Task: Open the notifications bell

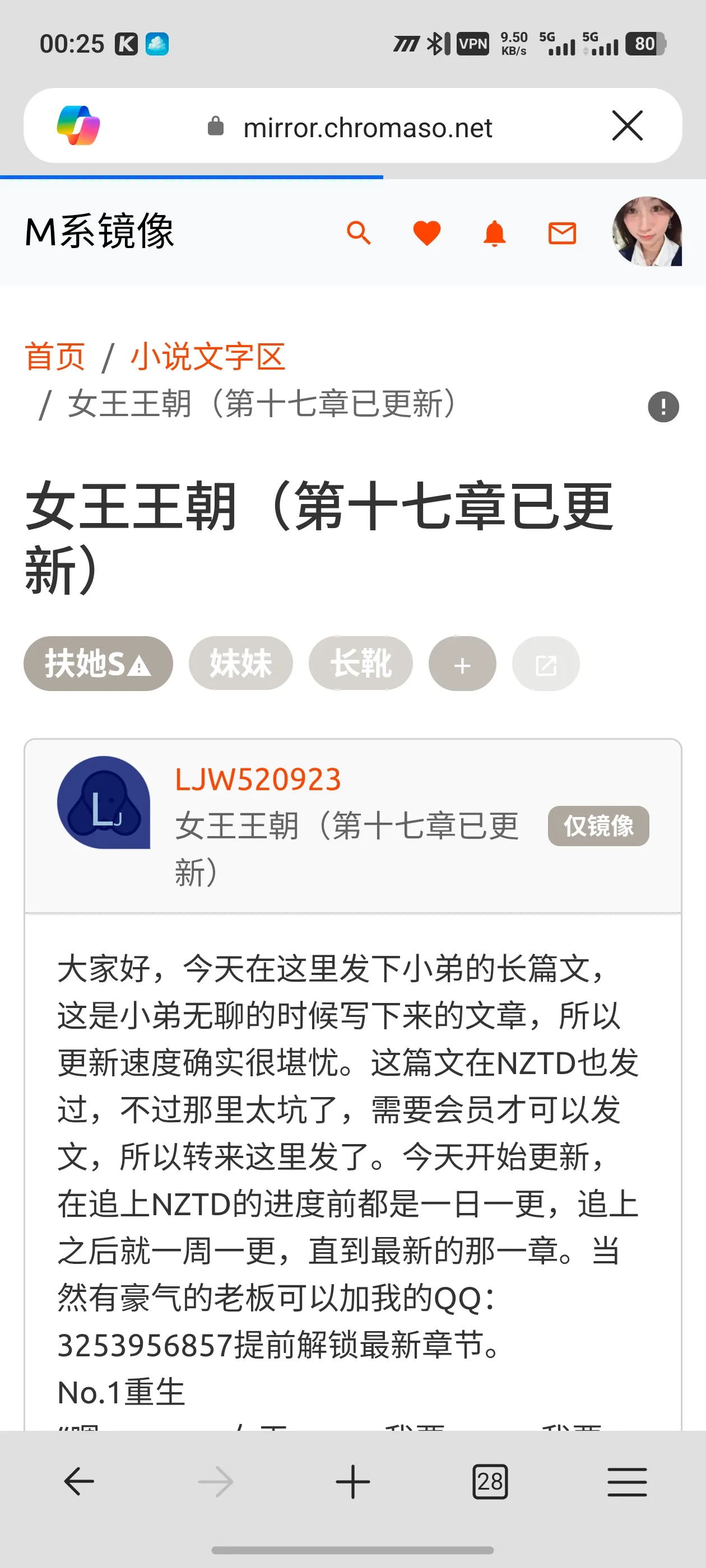Action: click(494, 233)
